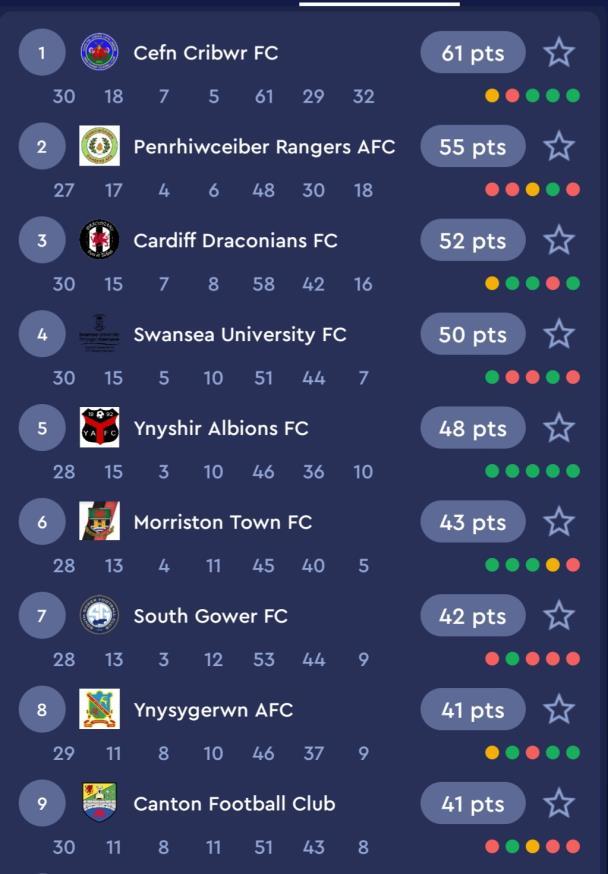Favorite Canton Football Club
The width and height of the screenshot is (608, 874).
(559, 803)
